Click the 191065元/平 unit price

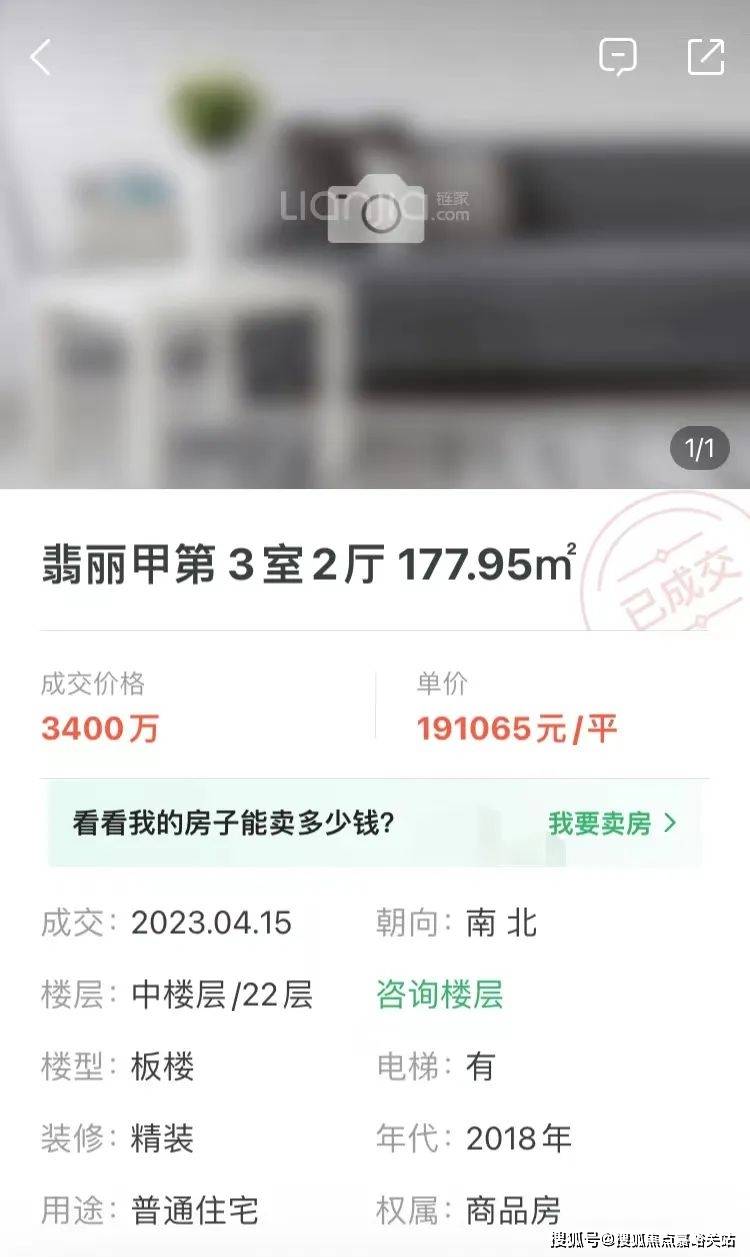tap(520, 729)
